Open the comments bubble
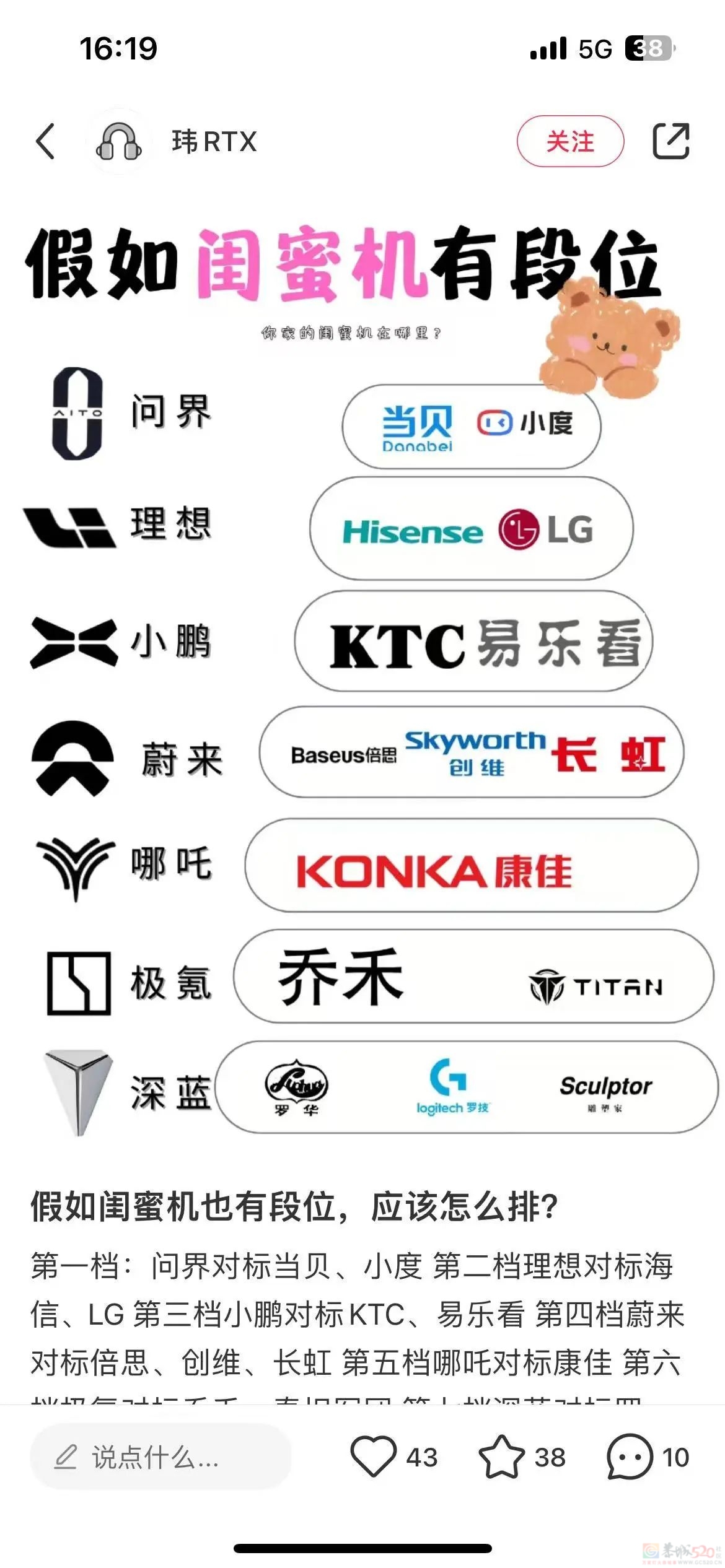725x1568 pixels. (x=630, y=1457)
